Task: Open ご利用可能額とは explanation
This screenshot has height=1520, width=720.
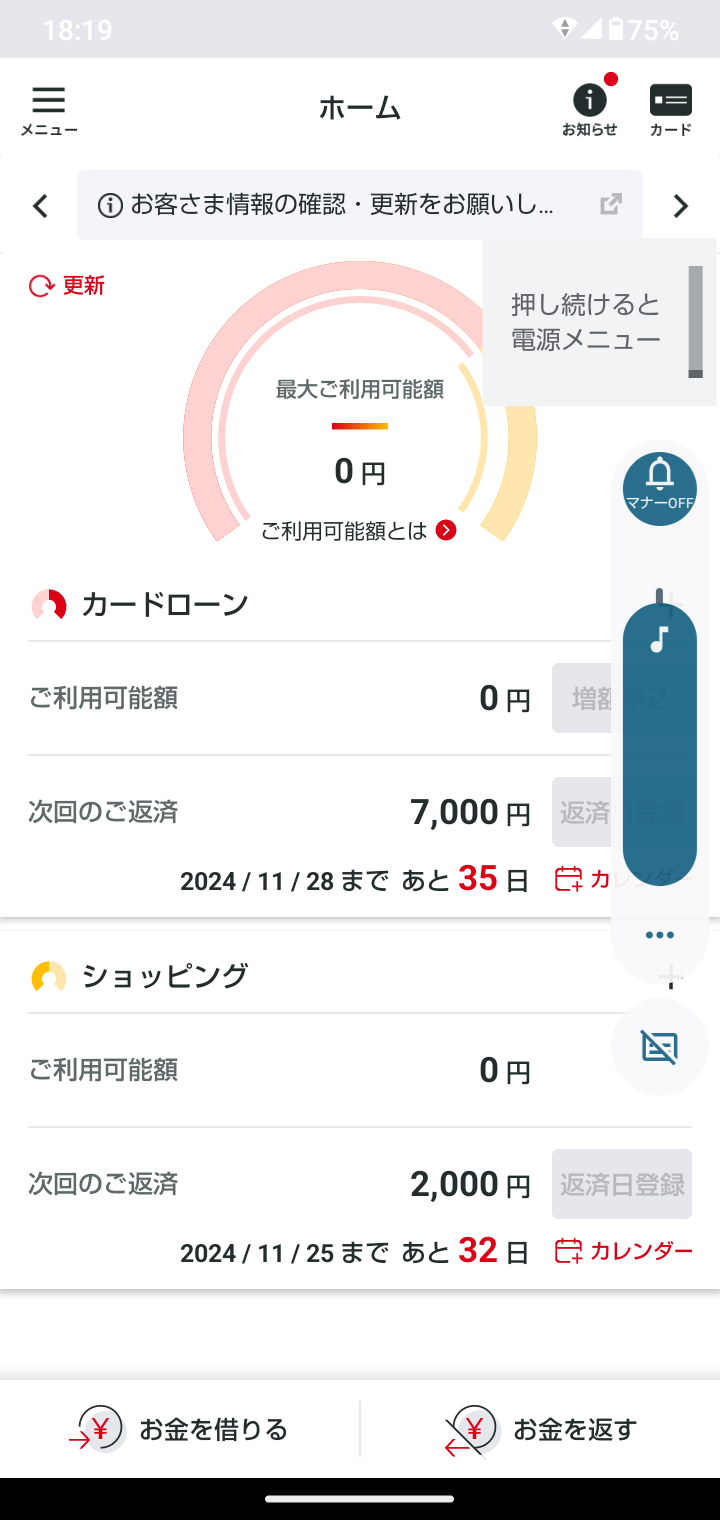Action: (358, 531)
